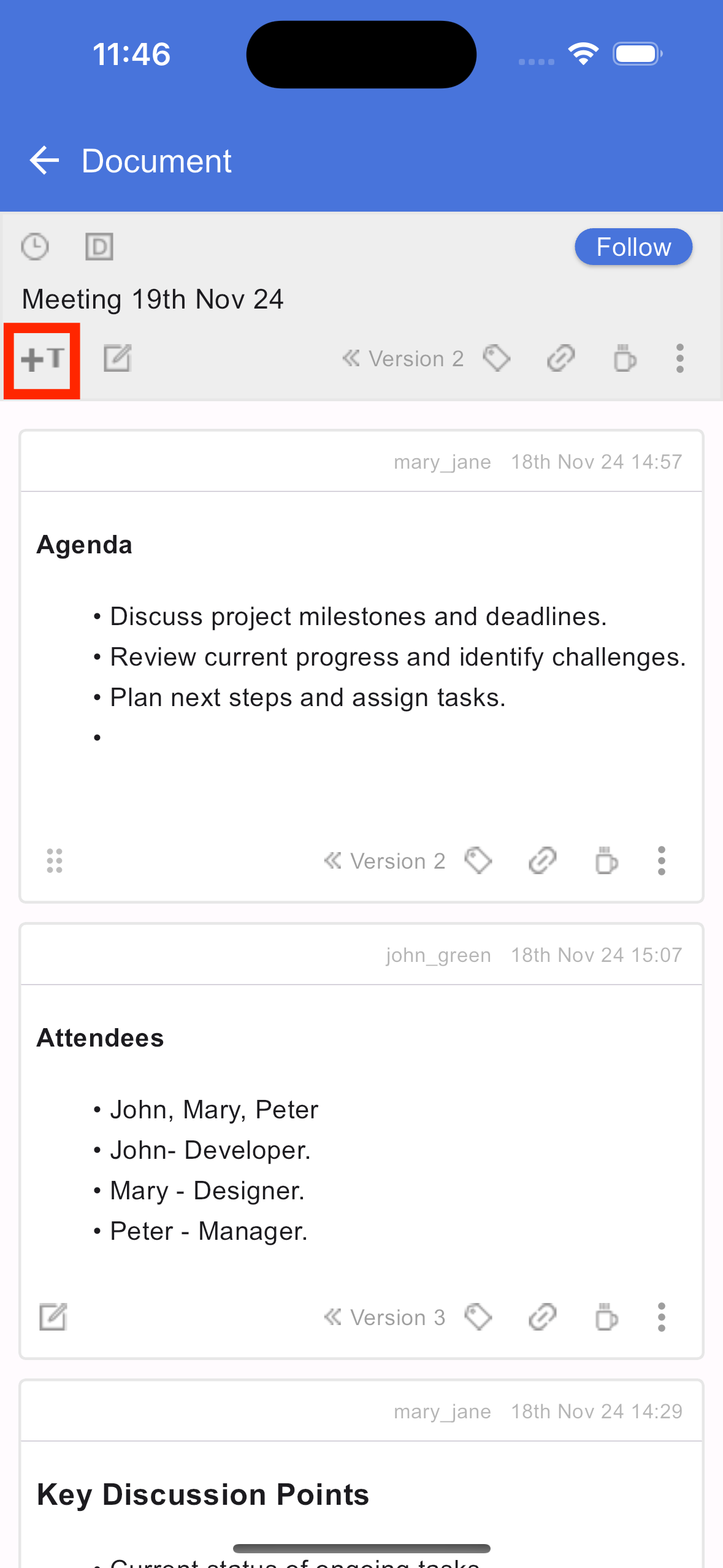Open Version 2 of the Agenda section
The image size is (723, 1568).
tap(384, 861)
